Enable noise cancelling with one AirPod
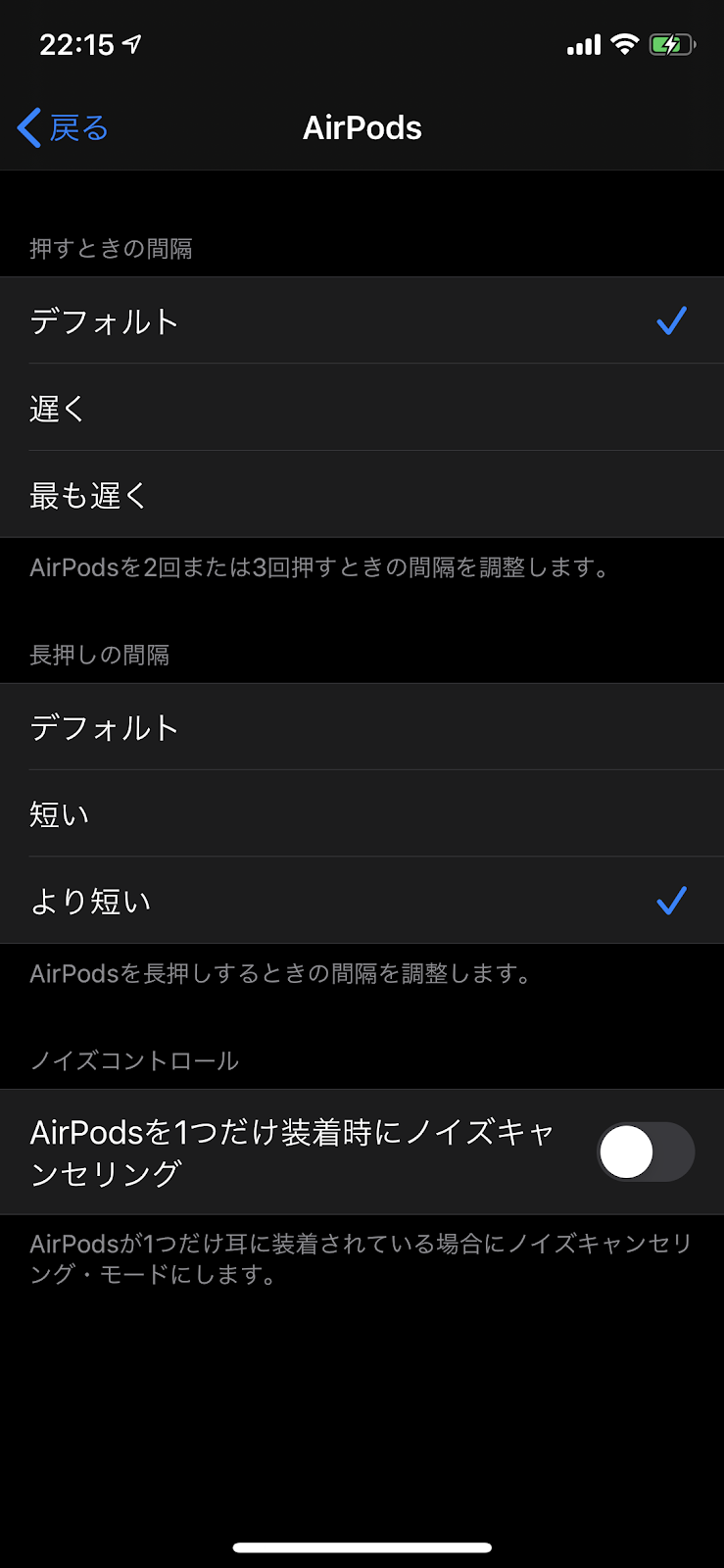Viewport: 724px width, 1568px height. click(645, 1151)
